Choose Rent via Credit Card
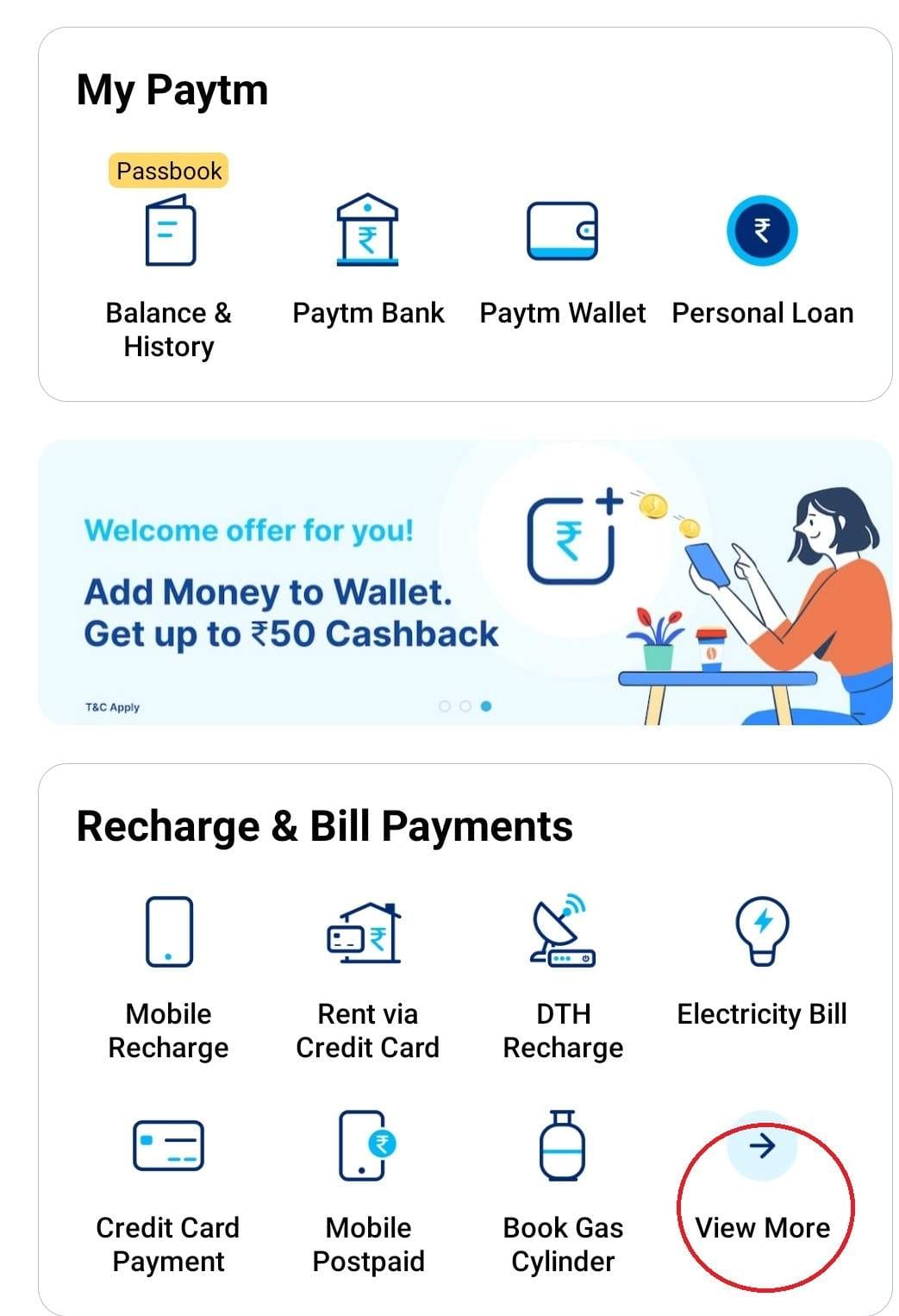Image resolution: width=899 pixels, height=1316 pixels. [x=368, y=933]
